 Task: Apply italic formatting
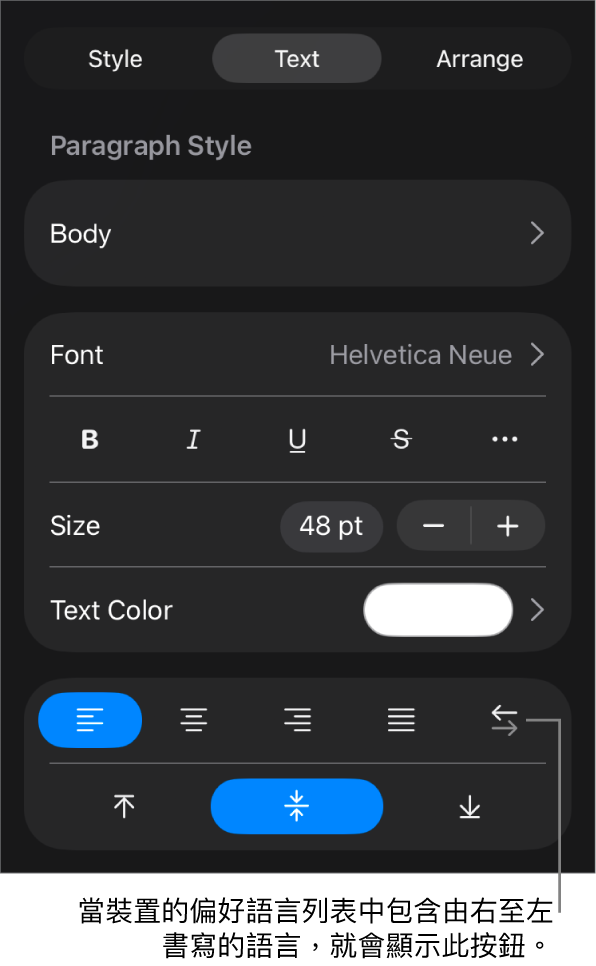[x=194, y=440]
